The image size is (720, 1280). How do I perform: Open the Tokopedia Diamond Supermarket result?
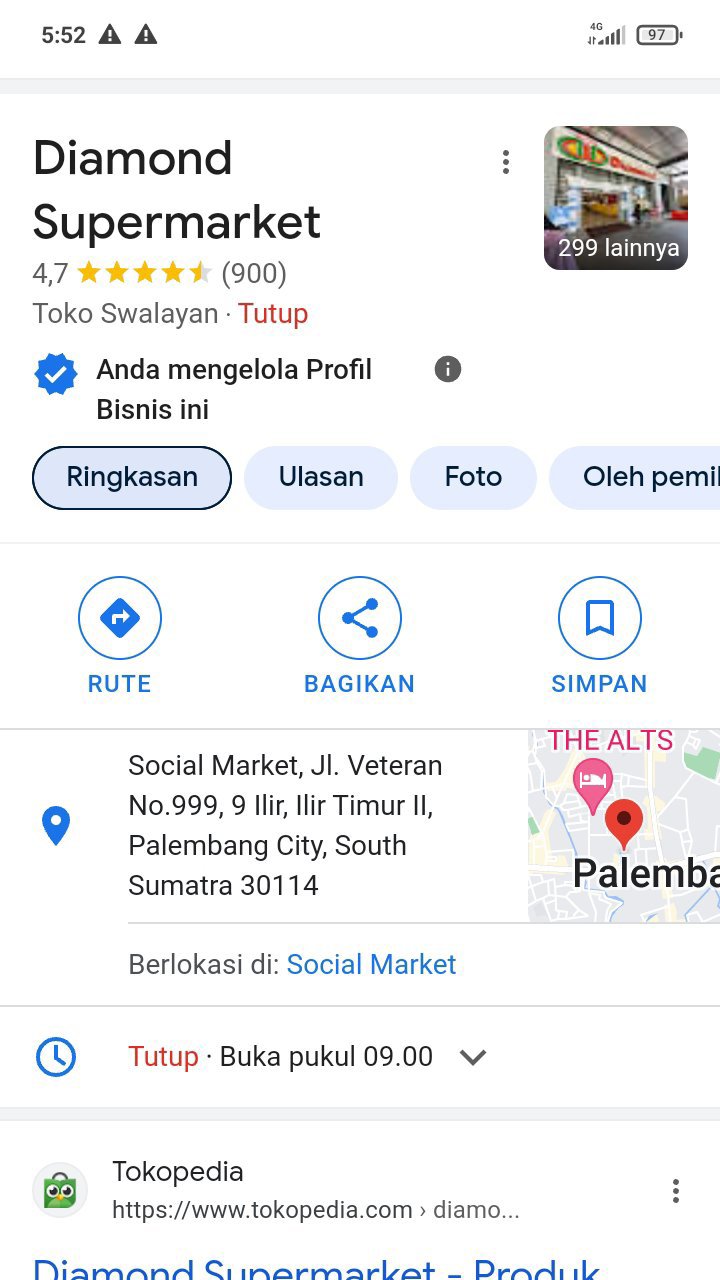coord(316,1268)
